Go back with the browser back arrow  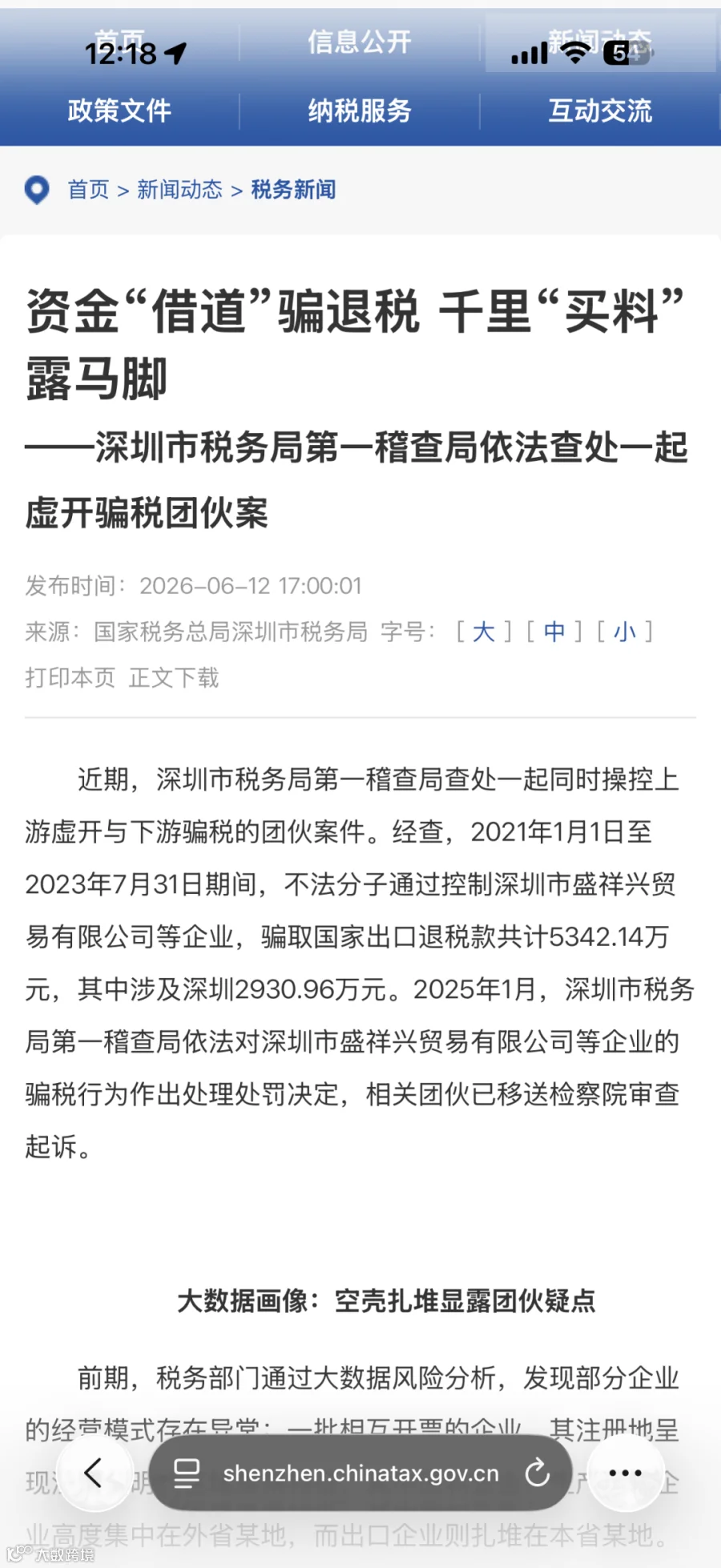click(94, 1473)
